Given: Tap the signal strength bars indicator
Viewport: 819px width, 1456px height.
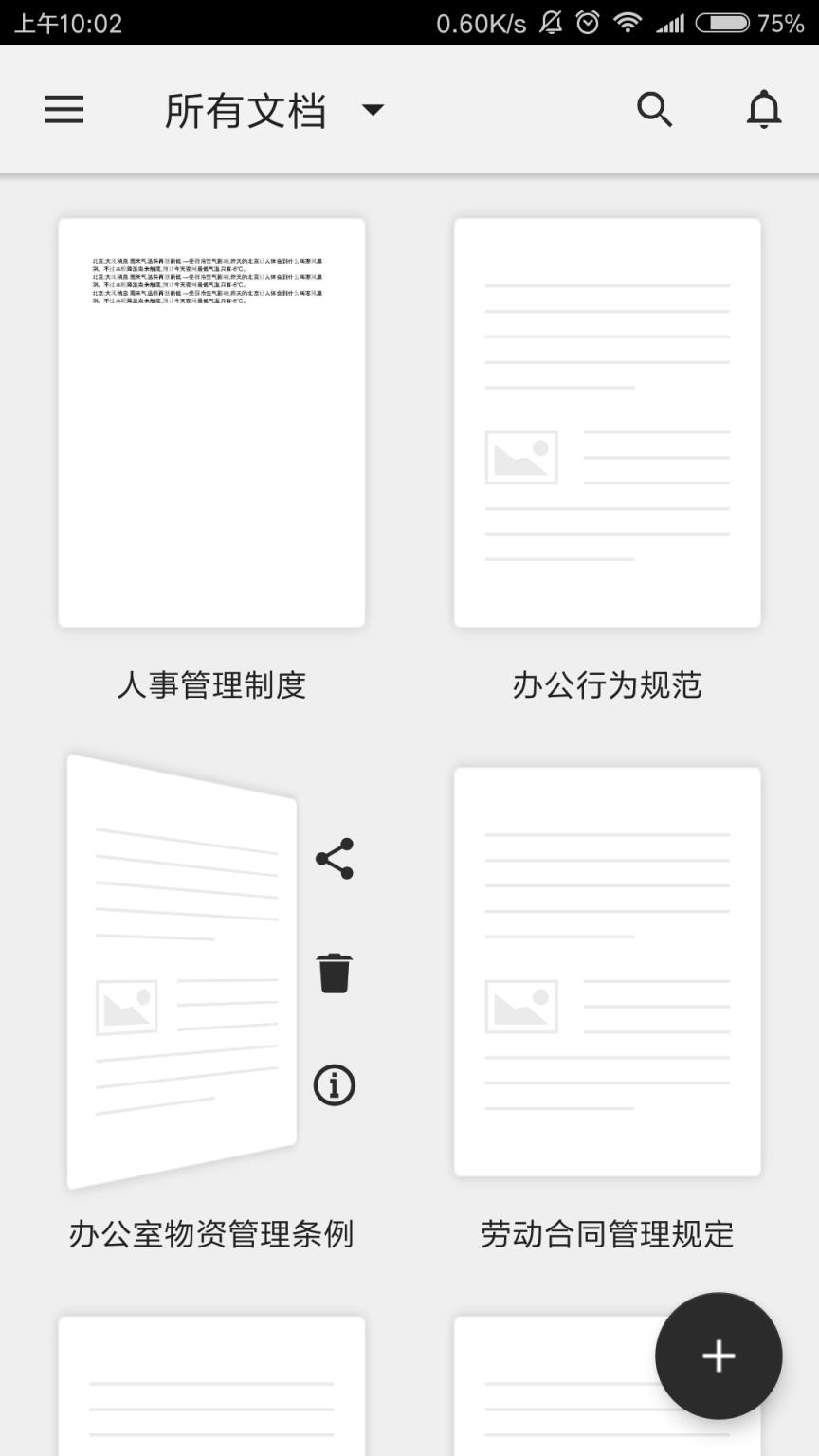Looking at the screenshot, I should pos(671,24).
